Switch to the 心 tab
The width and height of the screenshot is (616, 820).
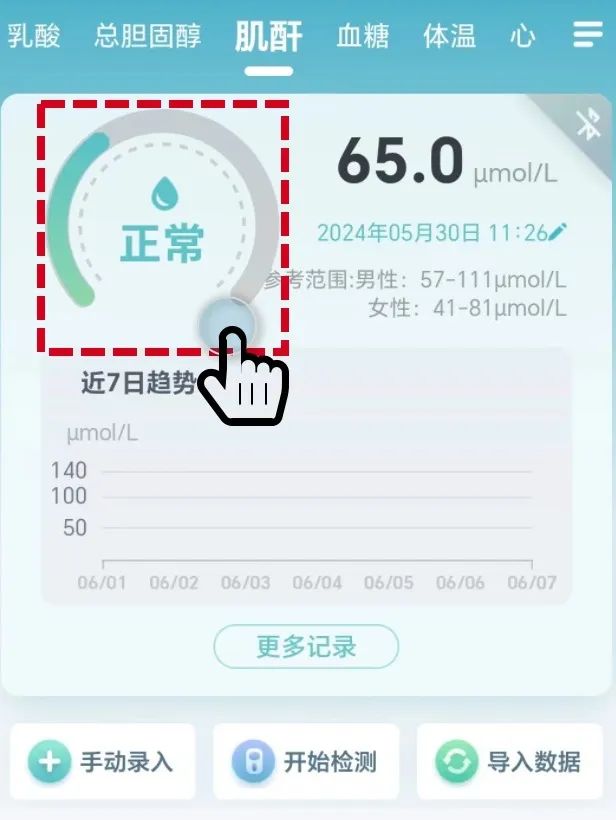point(522,37)
